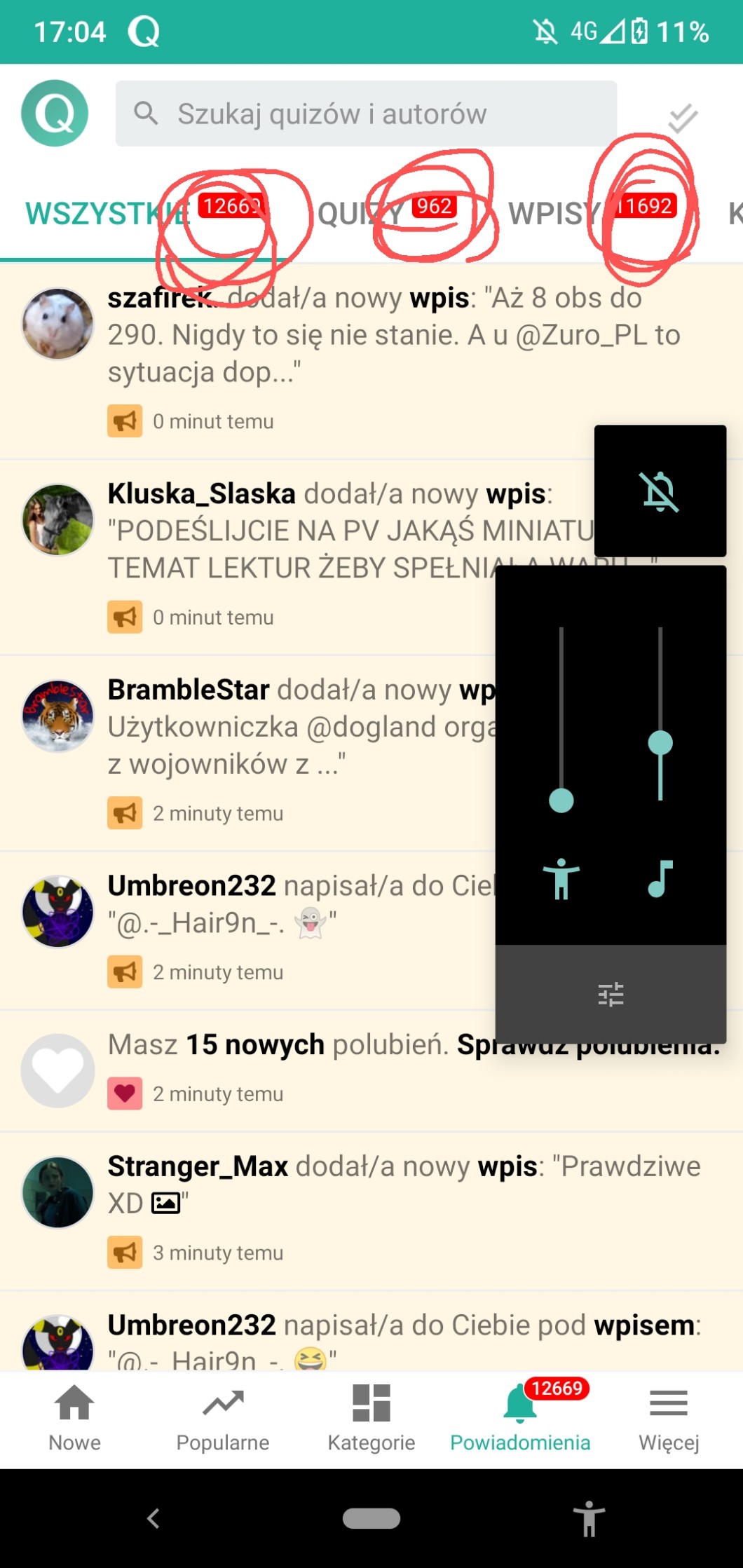Screen dimensions: 743x1568
Task: Toggle the ringer mute bell in the volume panel
Action: 660,491
